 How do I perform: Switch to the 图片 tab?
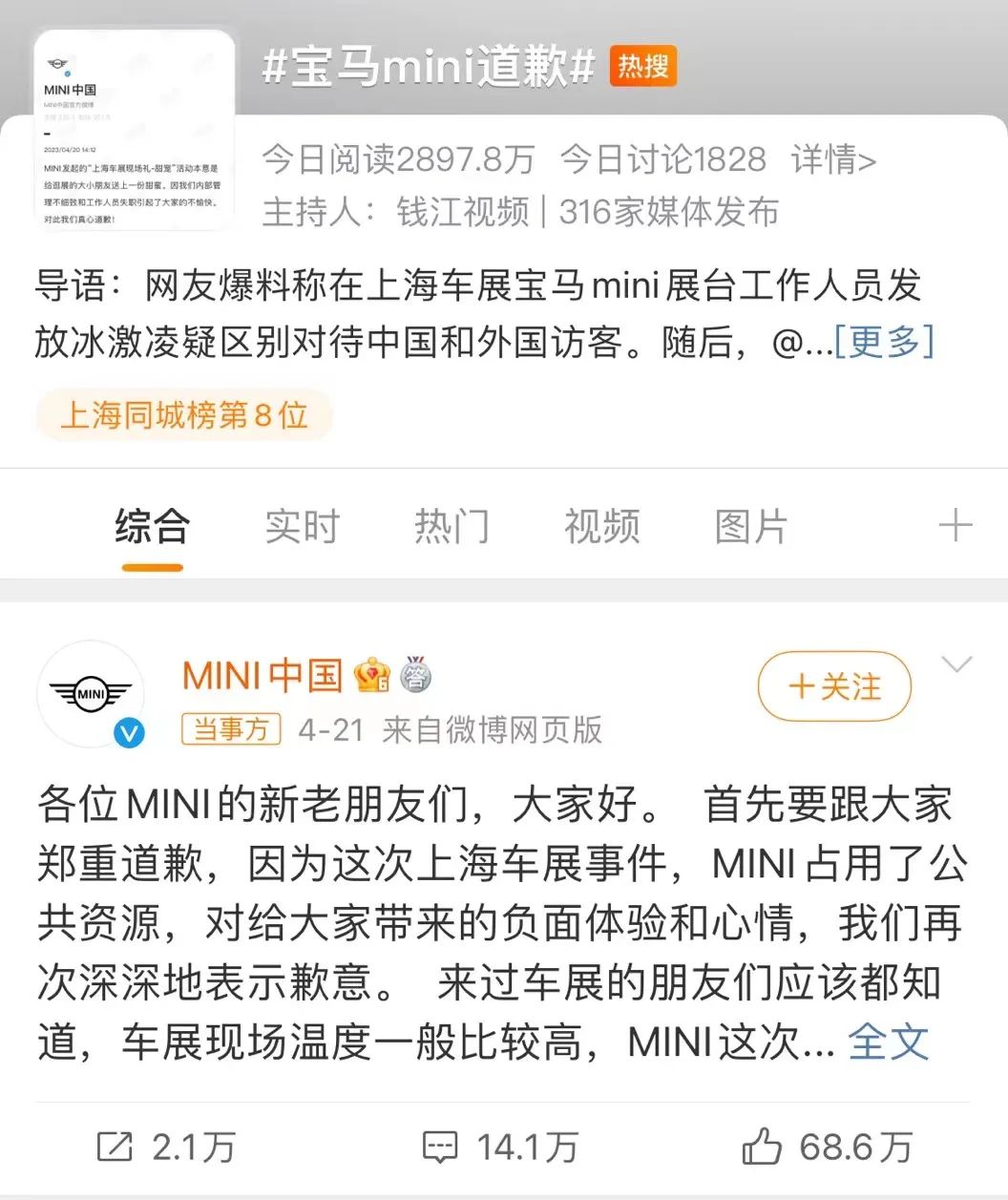click(x=751, y=527)
